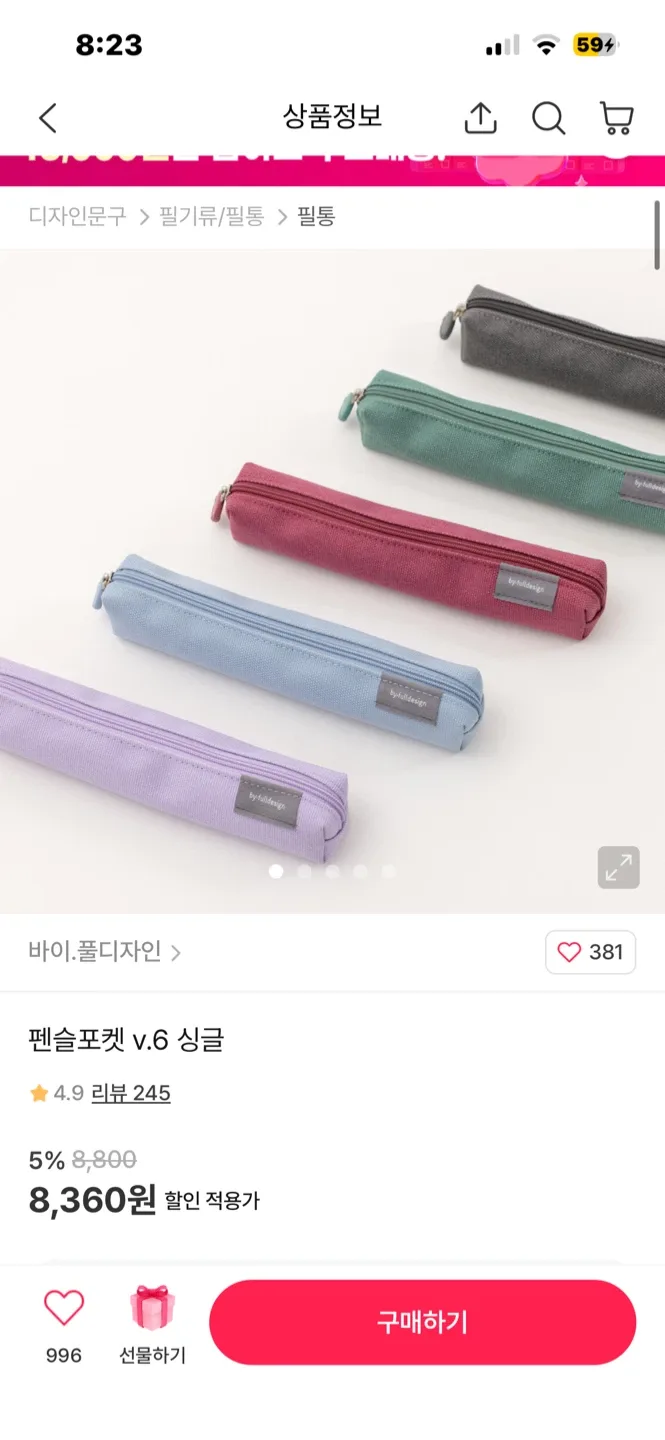
Task: Open the 필통 breadcrumb category
Action: [316, 216]
